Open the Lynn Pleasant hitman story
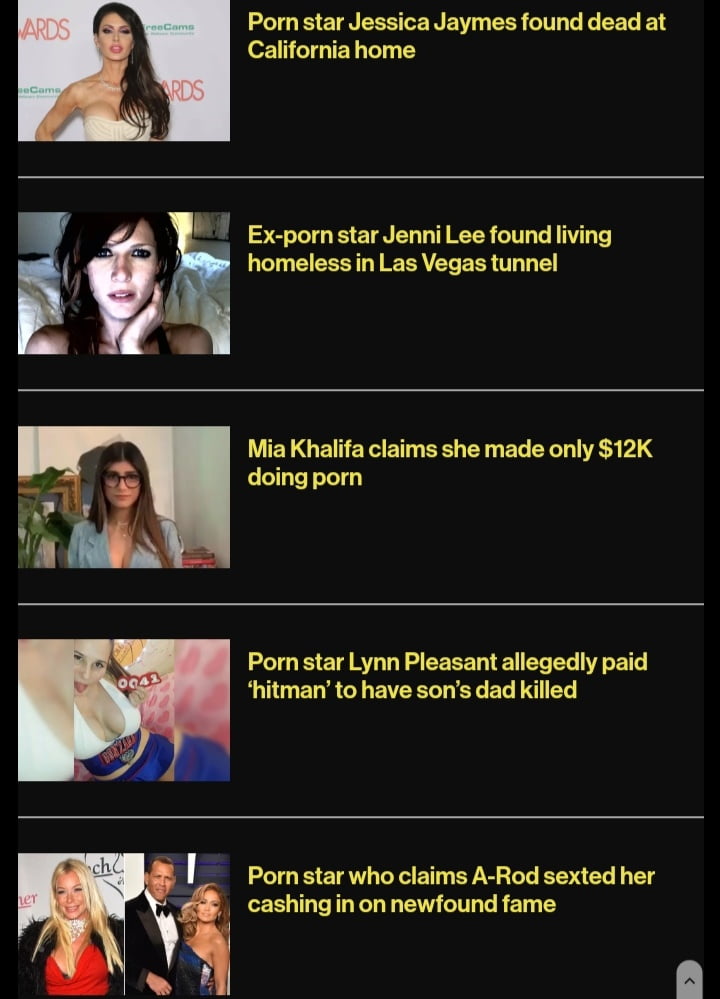The height and width of the screenshot is (999, 720). click(448, 676)
